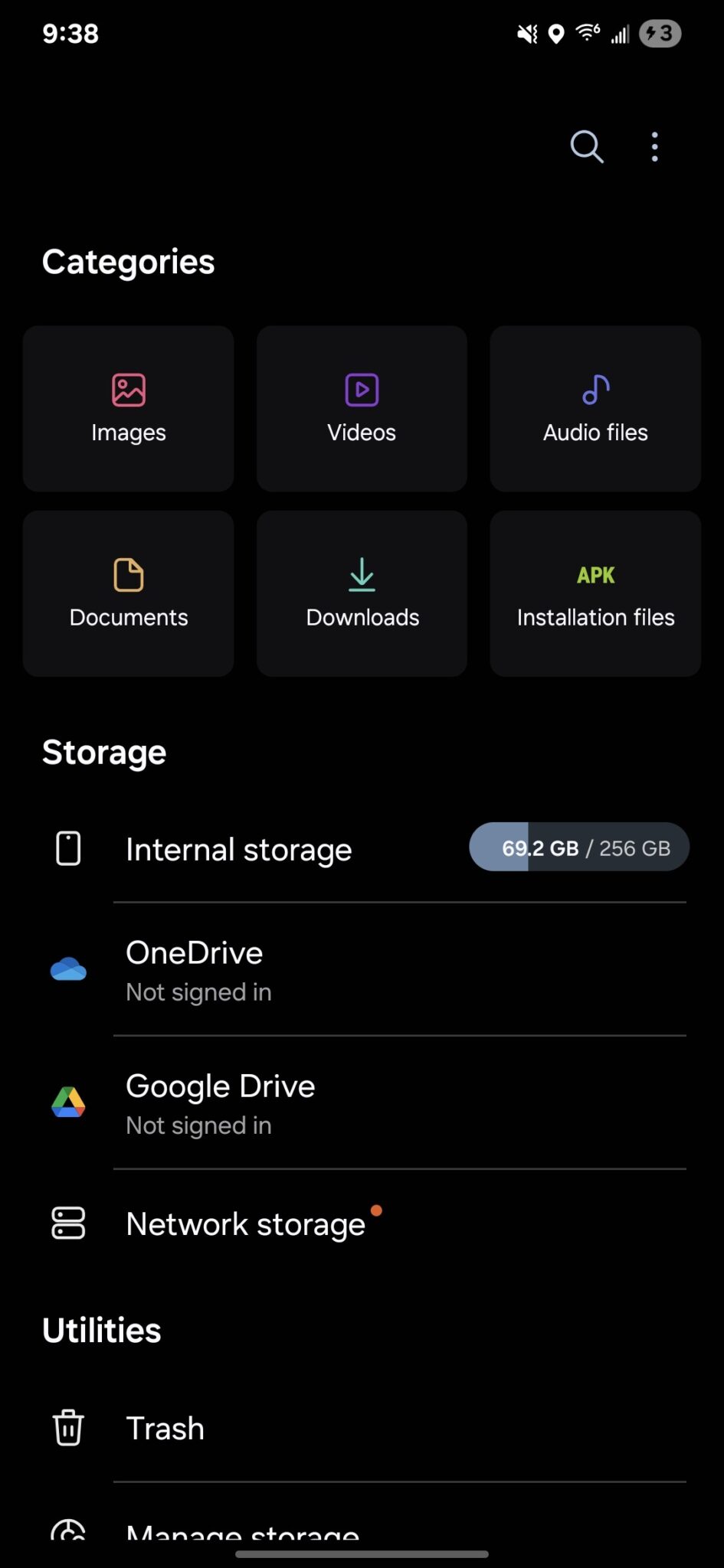Screen dimensions: 724x1568
Task: Tap the Network storage icon
Action: [x=68, y=1223]
